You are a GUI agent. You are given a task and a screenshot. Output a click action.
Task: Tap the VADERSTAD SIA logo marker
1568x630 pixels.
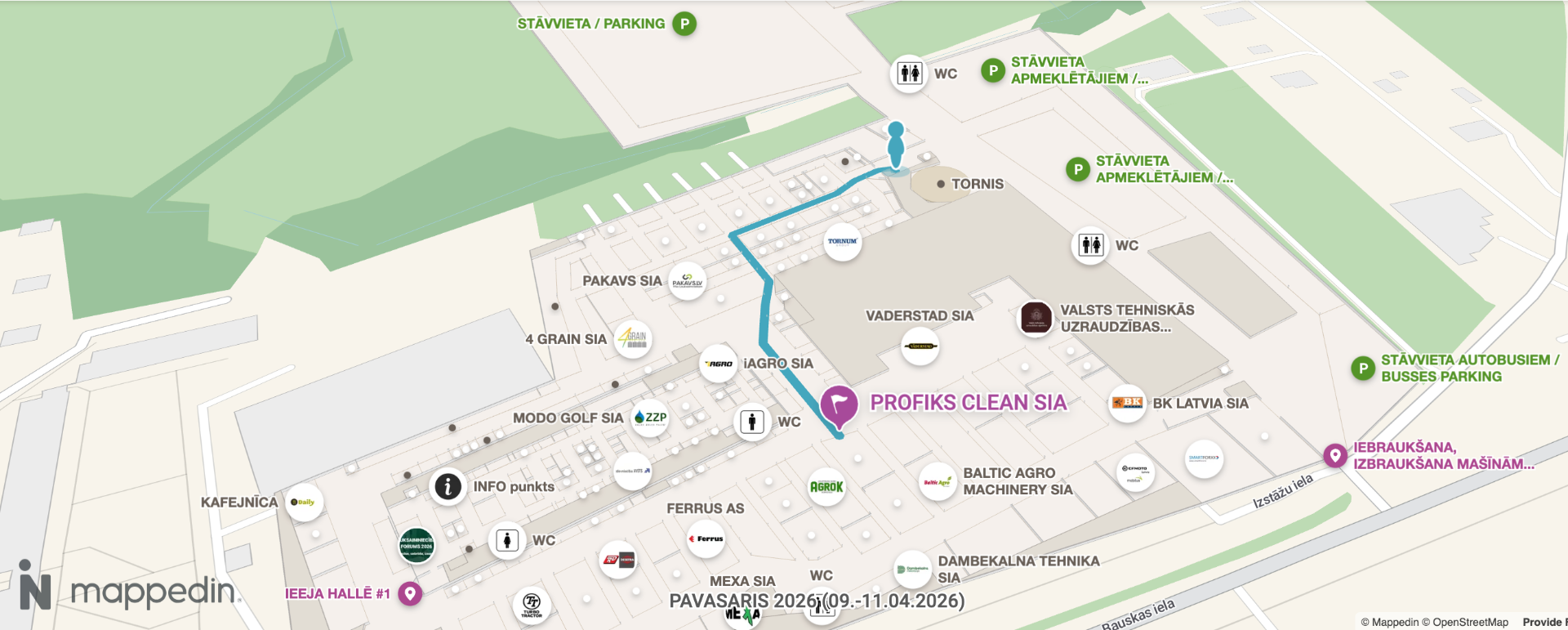(920, 346)
